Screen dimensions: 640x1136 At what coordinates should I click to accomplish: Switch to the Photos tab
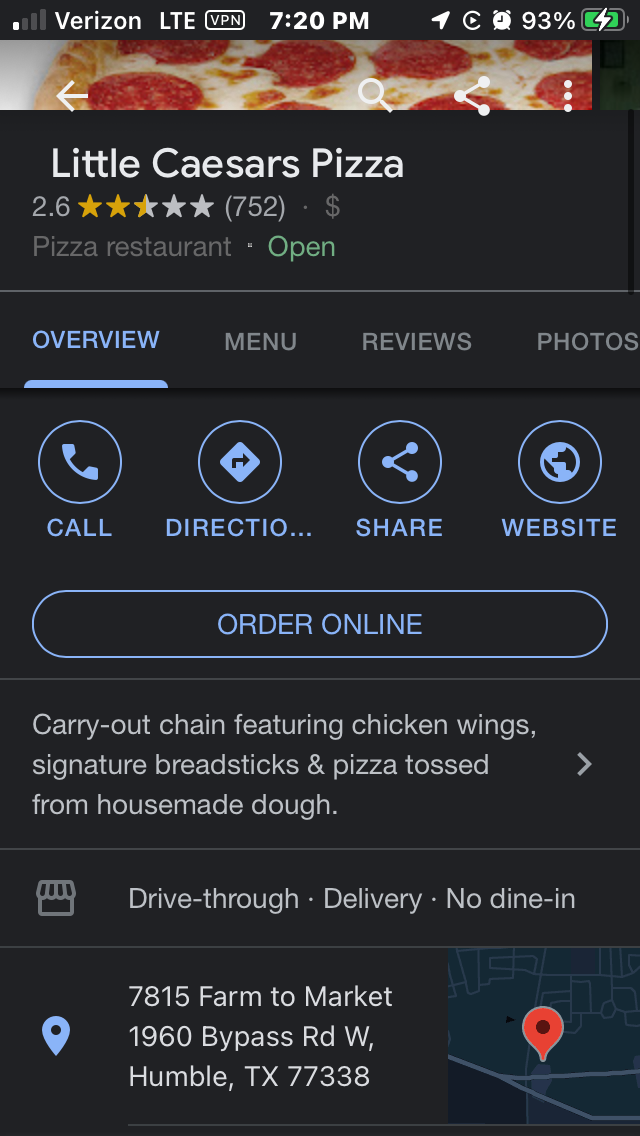pos(586,341)
